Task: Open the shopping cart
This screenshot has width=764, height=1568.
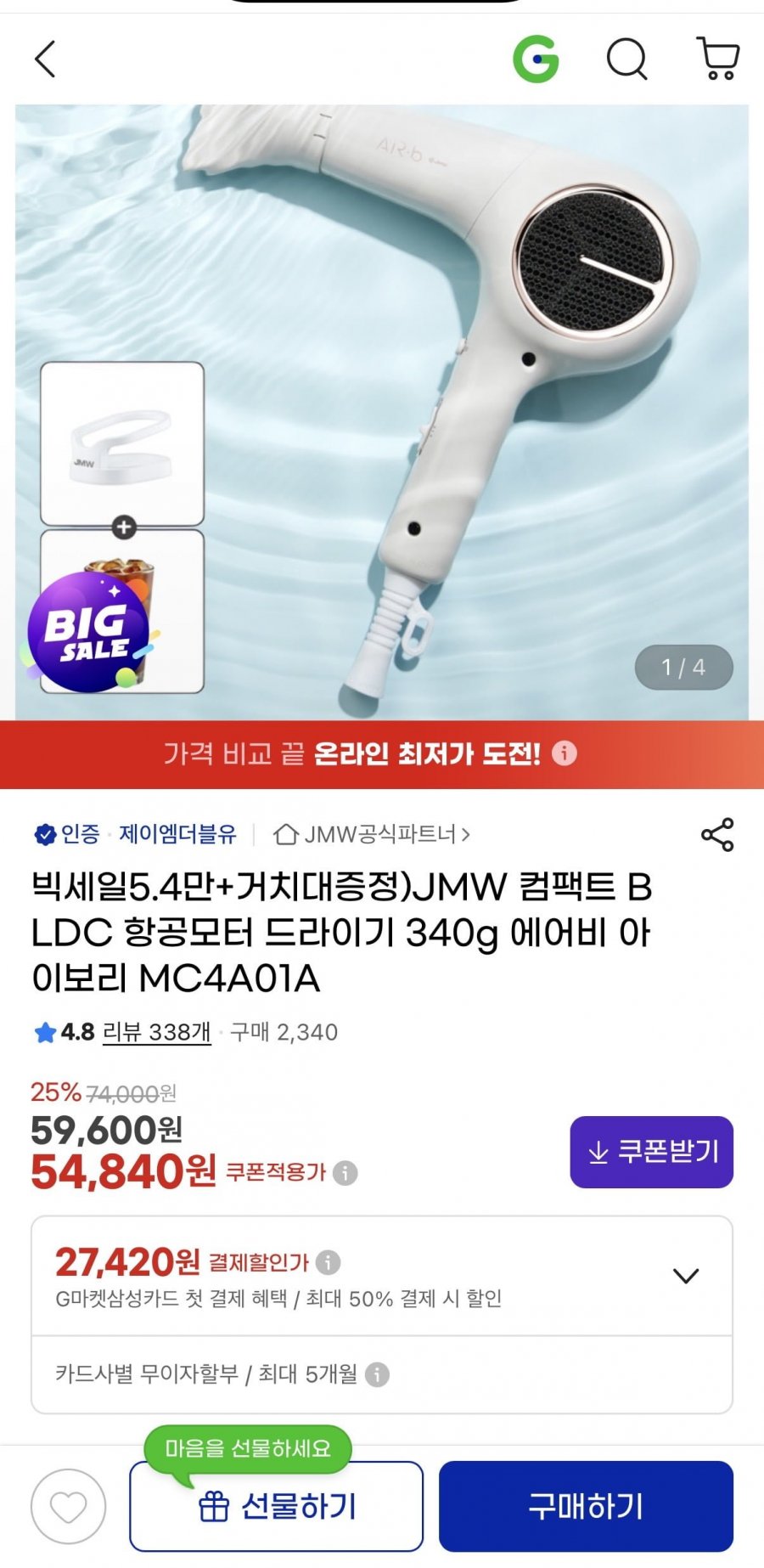Action: (718, 59)
